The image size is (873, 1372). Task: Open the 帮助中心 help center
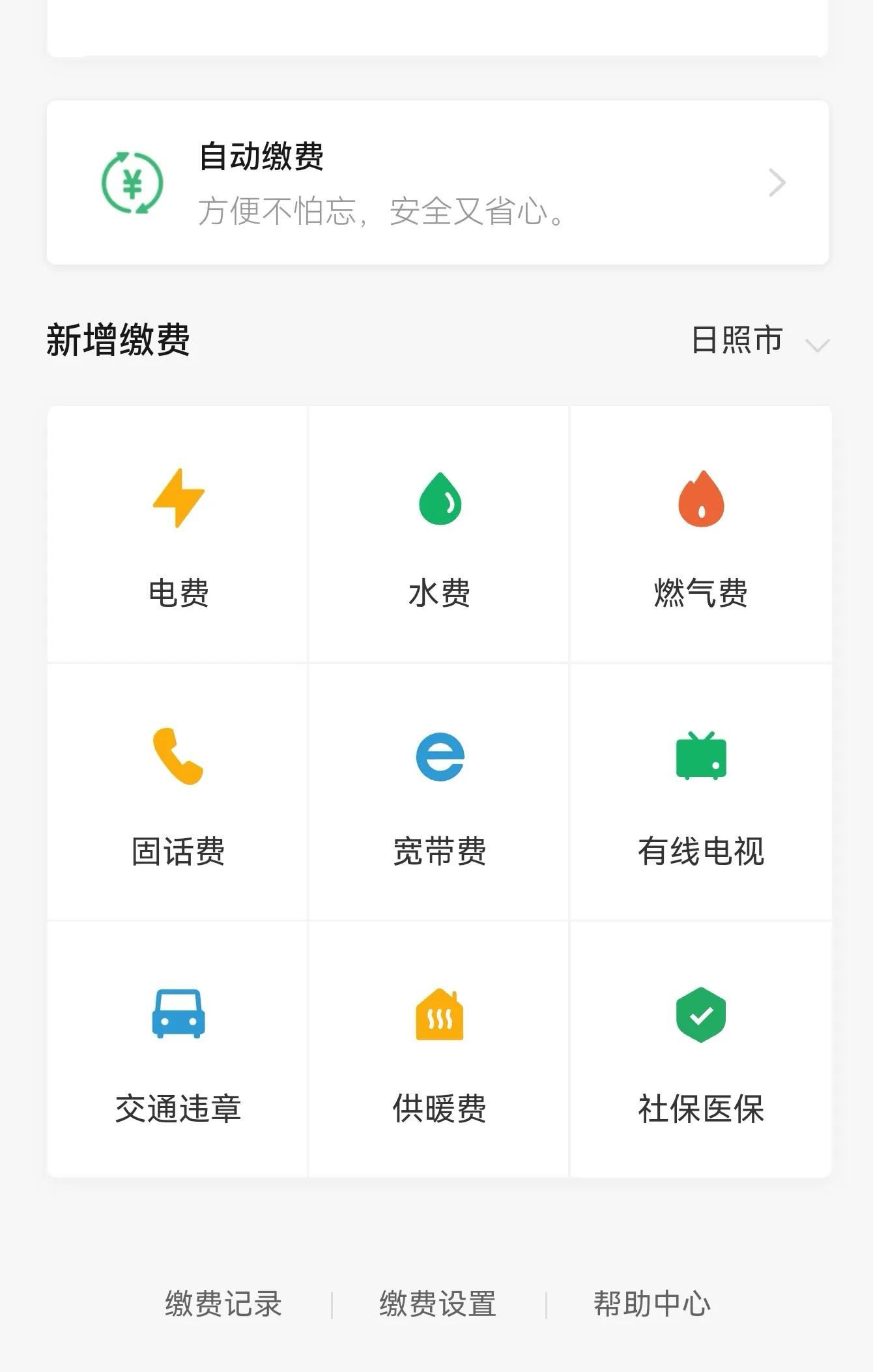tap(651, 1304)
